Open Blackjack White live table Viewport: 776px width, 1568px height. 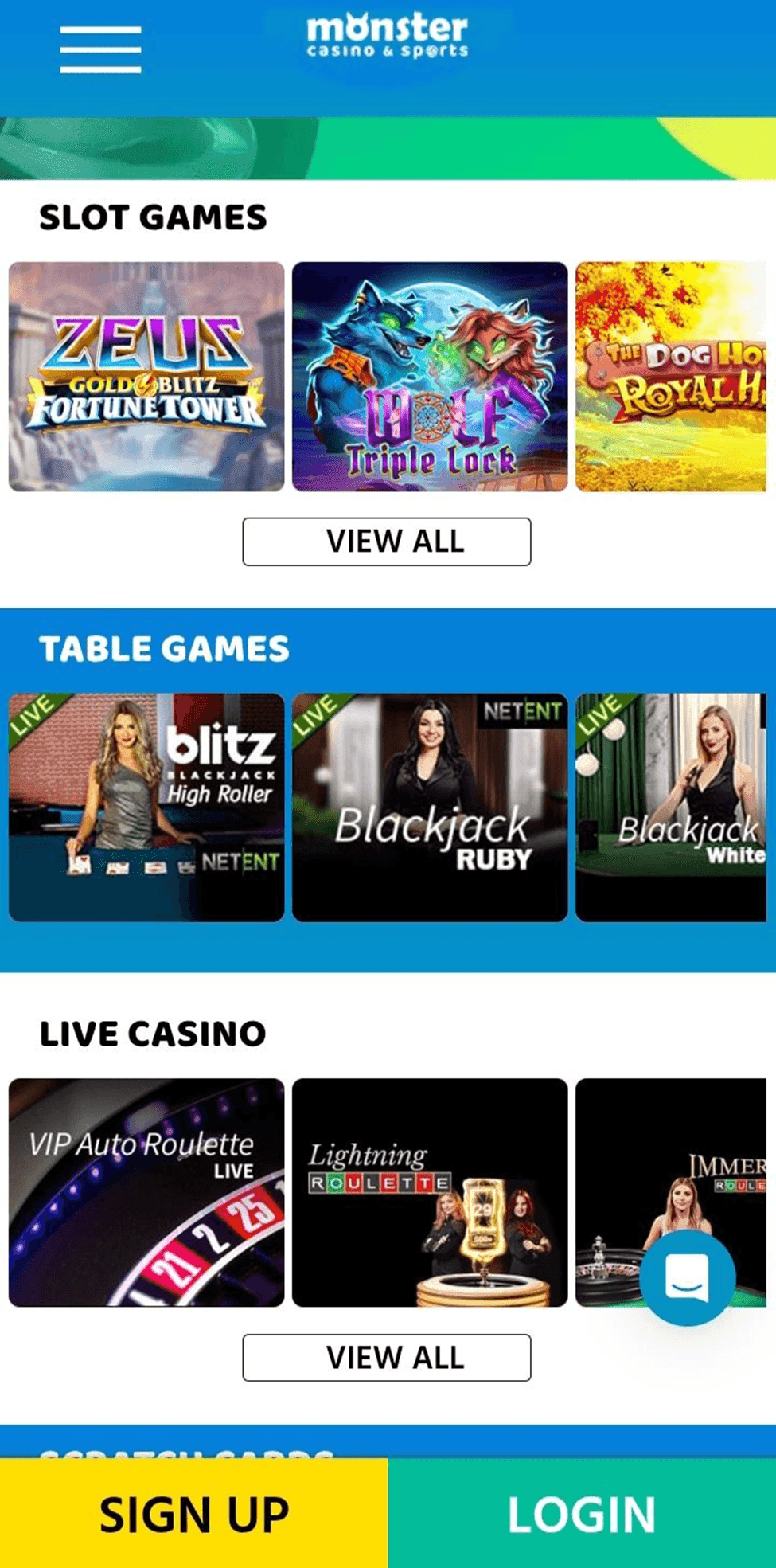tap(670, 807)
